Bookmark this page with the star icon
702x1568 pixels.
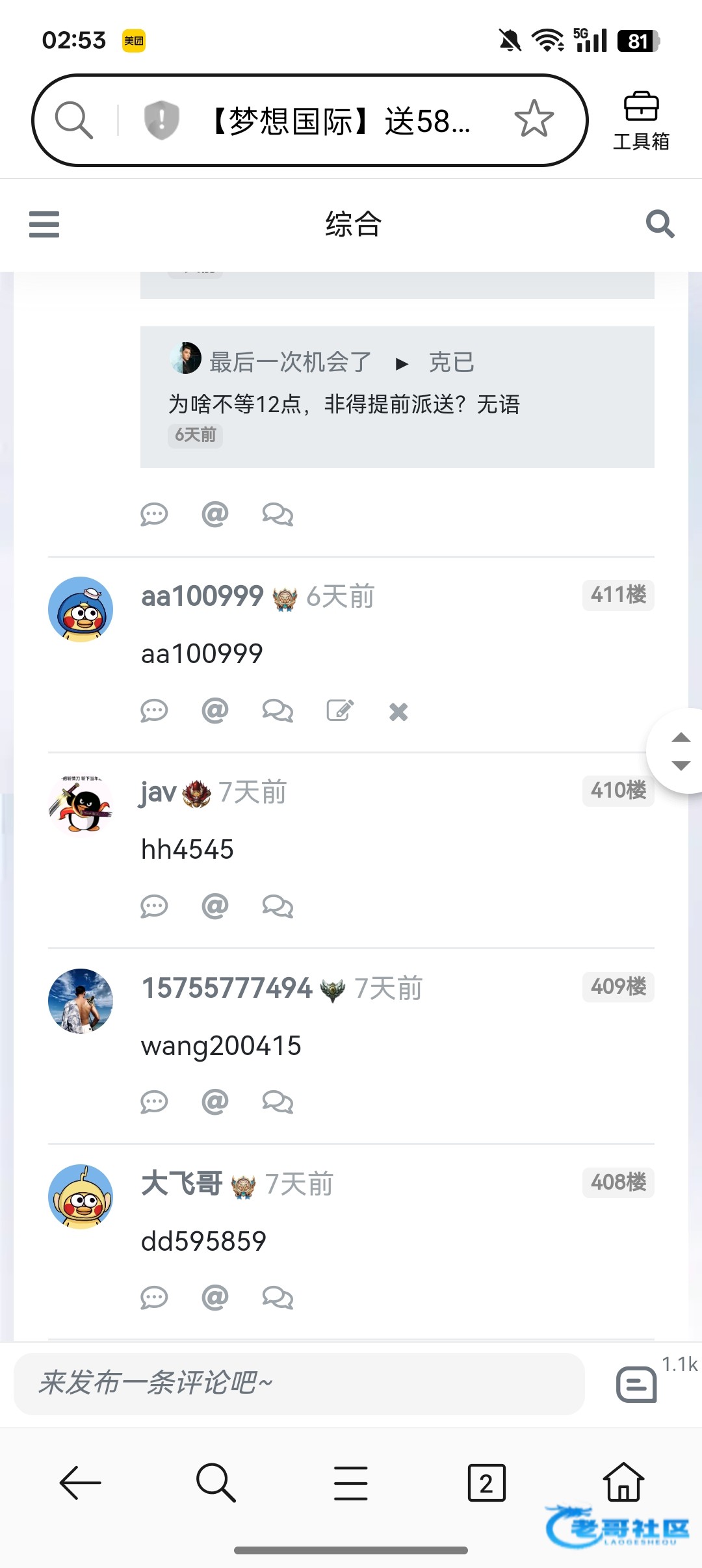click(x=534, y=119)
